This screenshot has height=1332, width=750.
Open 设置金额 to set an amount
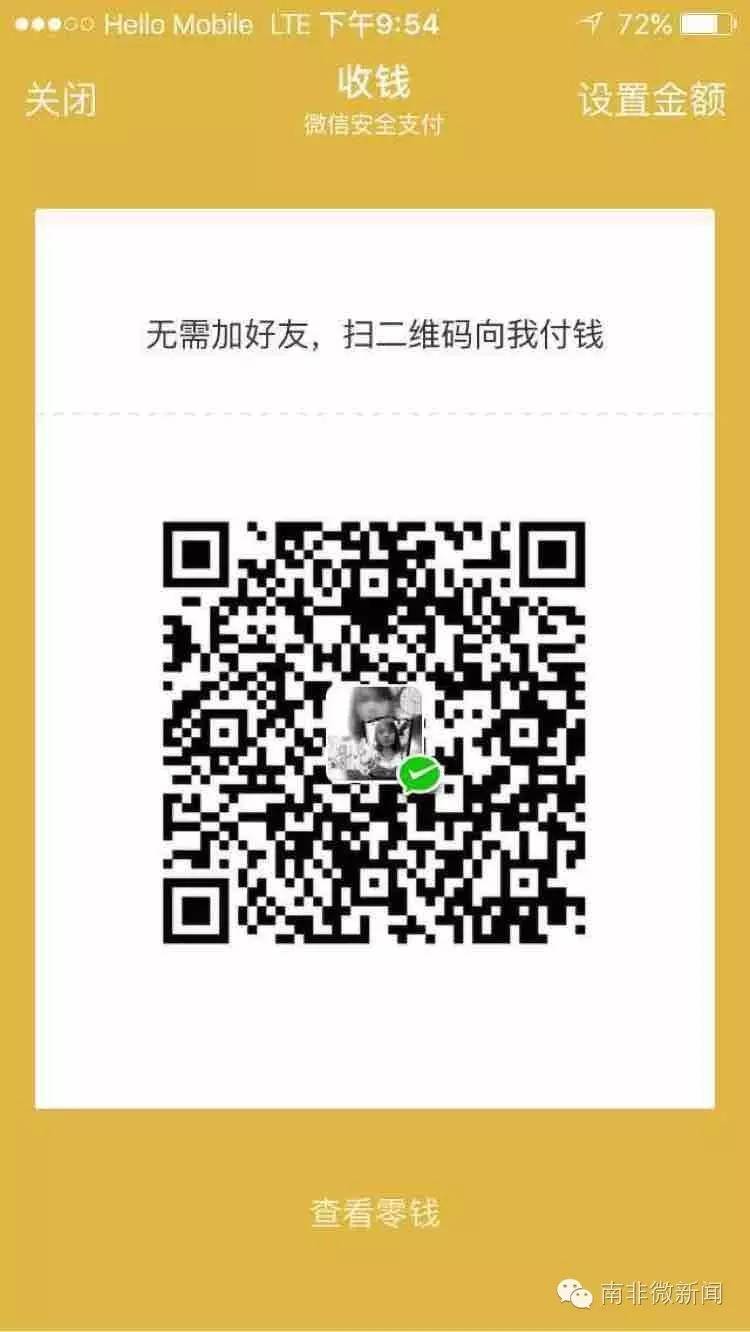652,100
